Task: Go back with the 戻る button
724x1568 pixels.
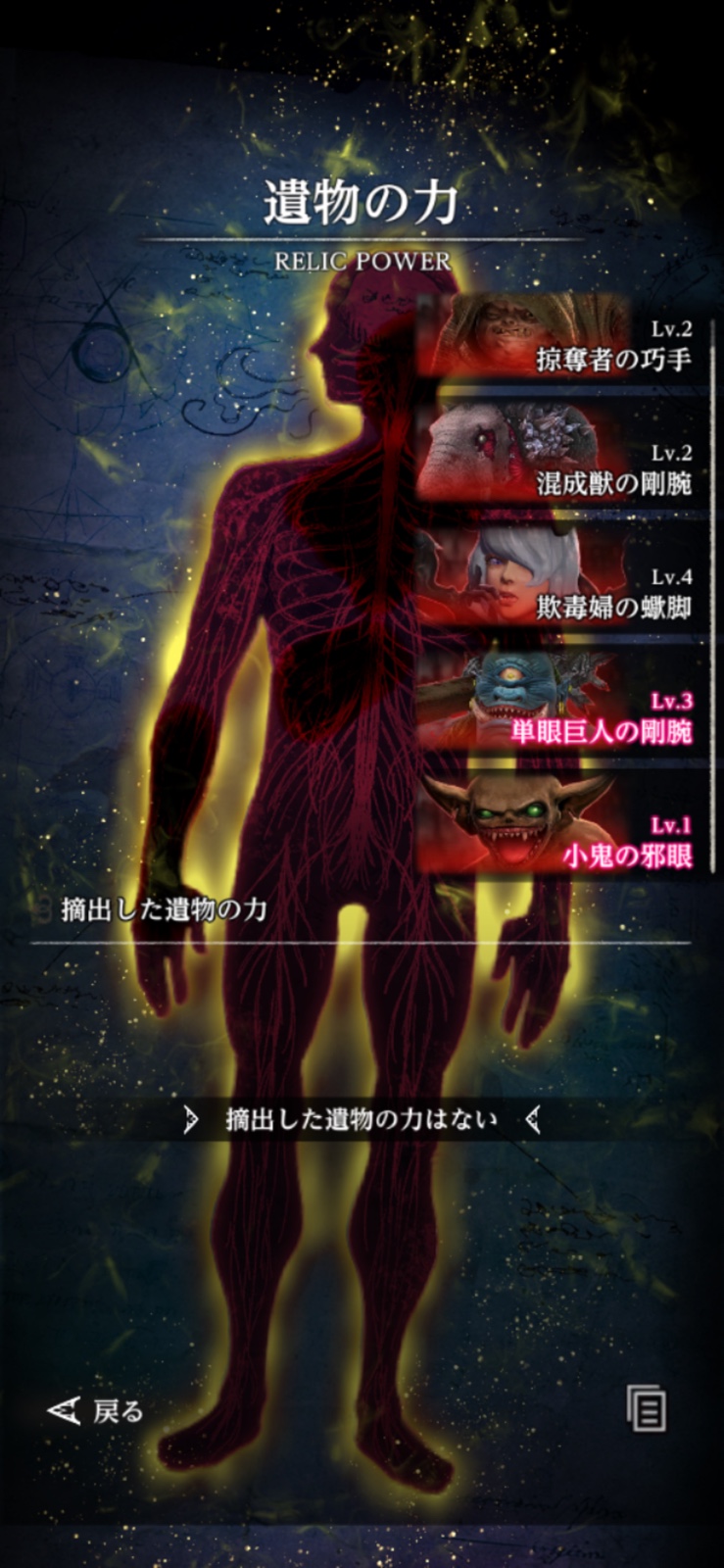Action: 96,1411
